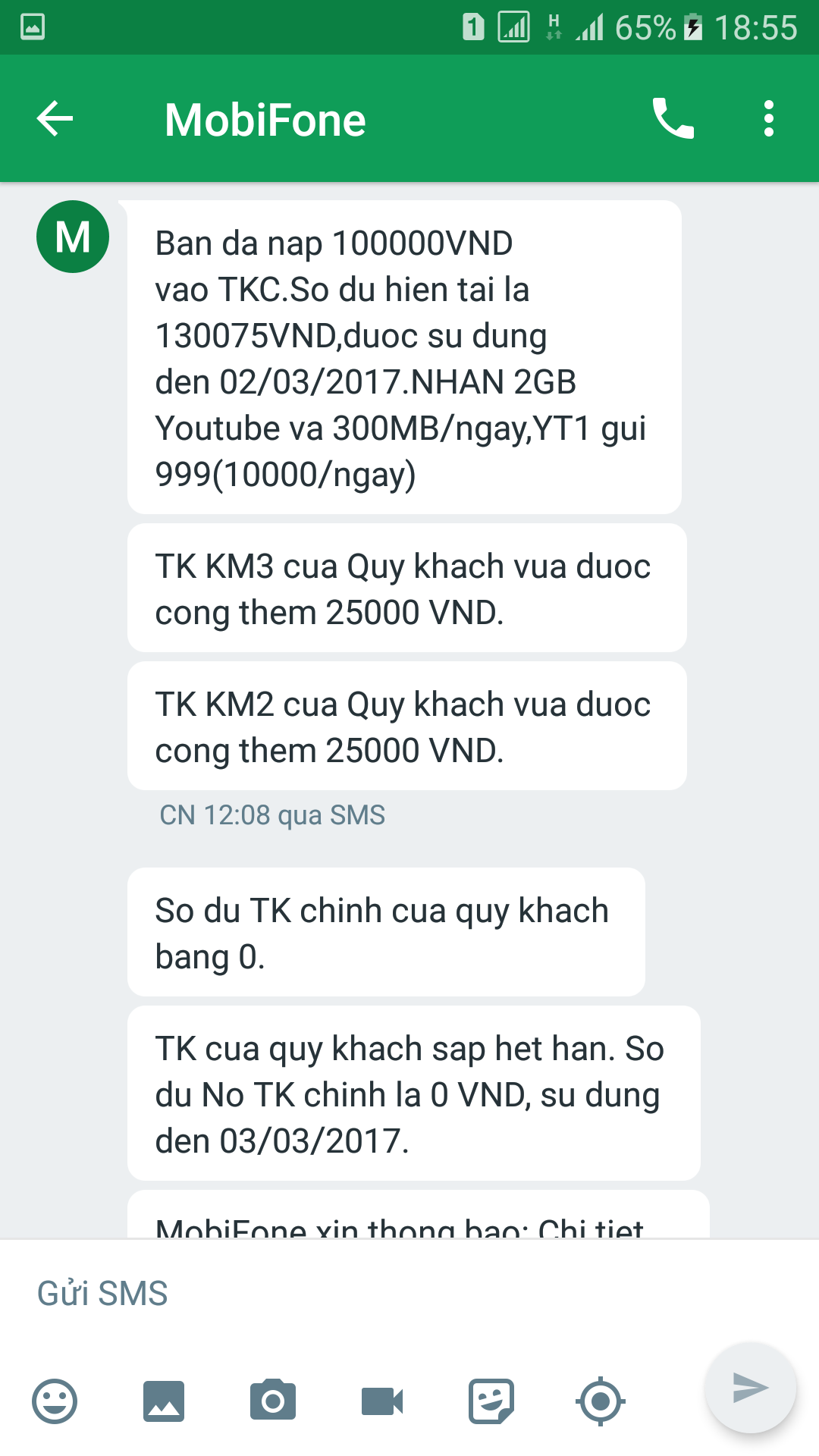
Task: Send the SMS message
Action: tap(750, 1389)
